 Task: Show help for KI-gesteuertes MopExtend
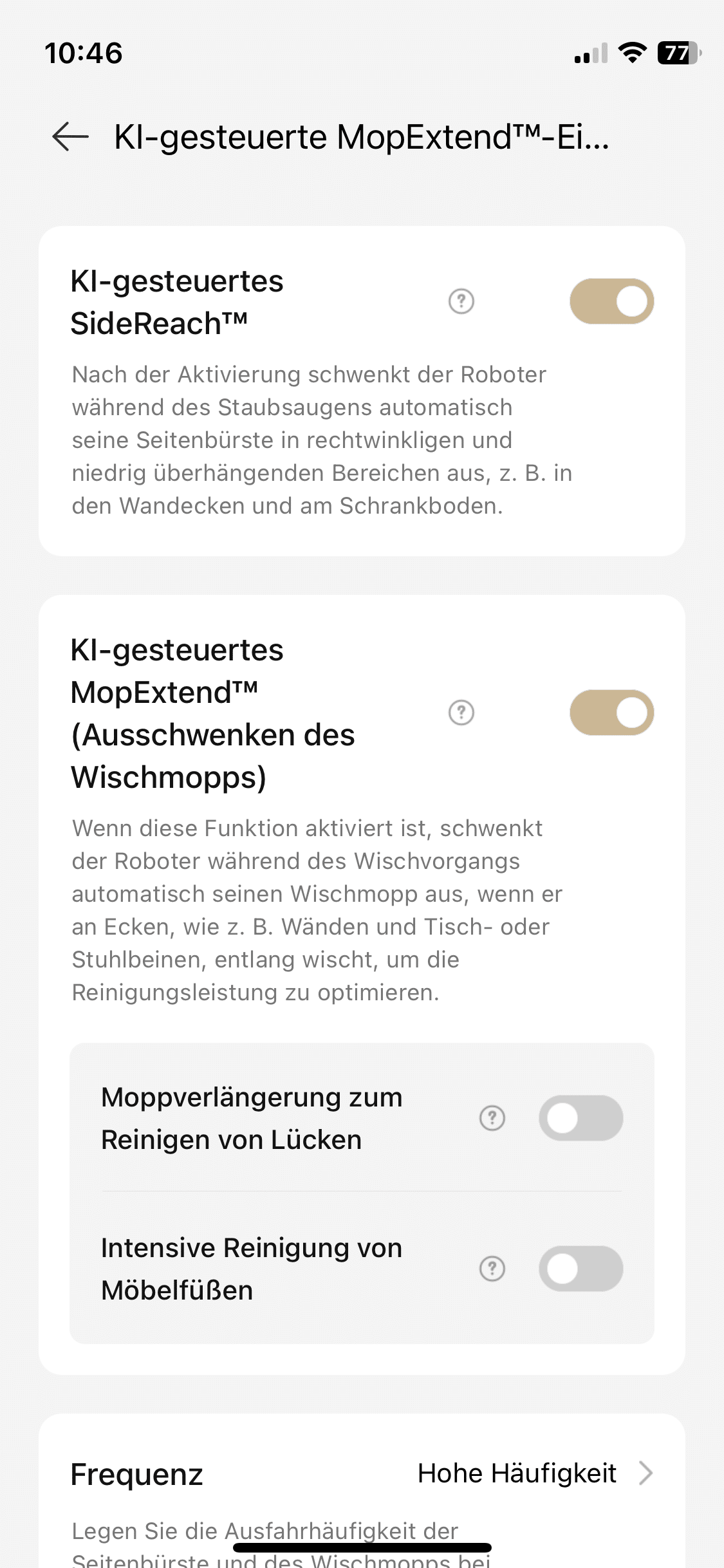coord(461,713)
